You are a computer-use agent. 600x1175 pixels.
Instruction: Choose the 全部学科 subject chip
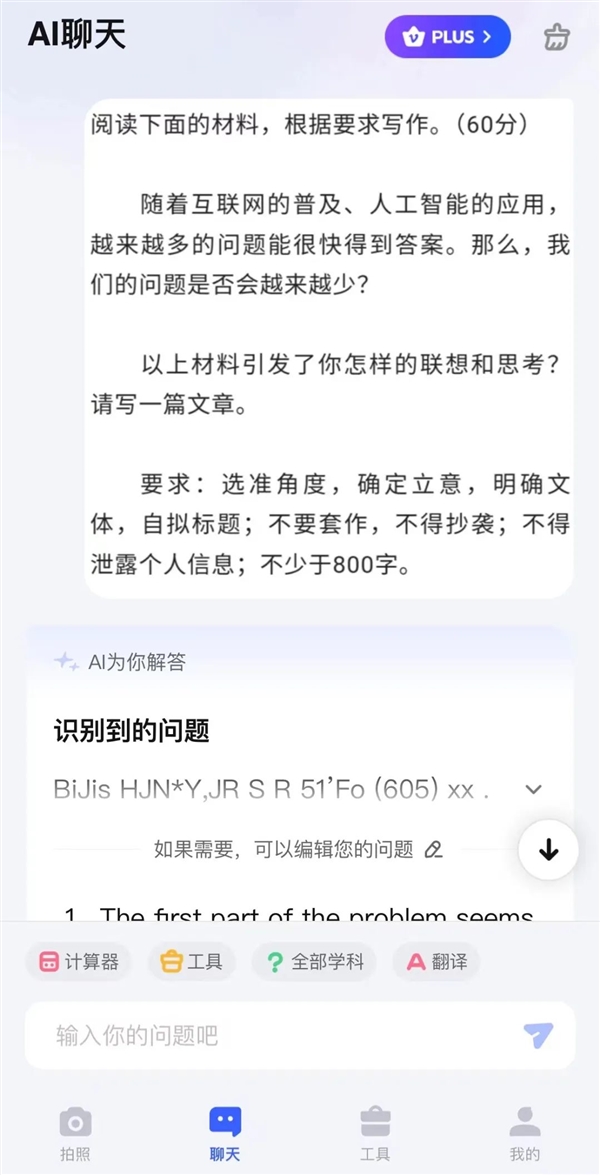coord(314,962)
